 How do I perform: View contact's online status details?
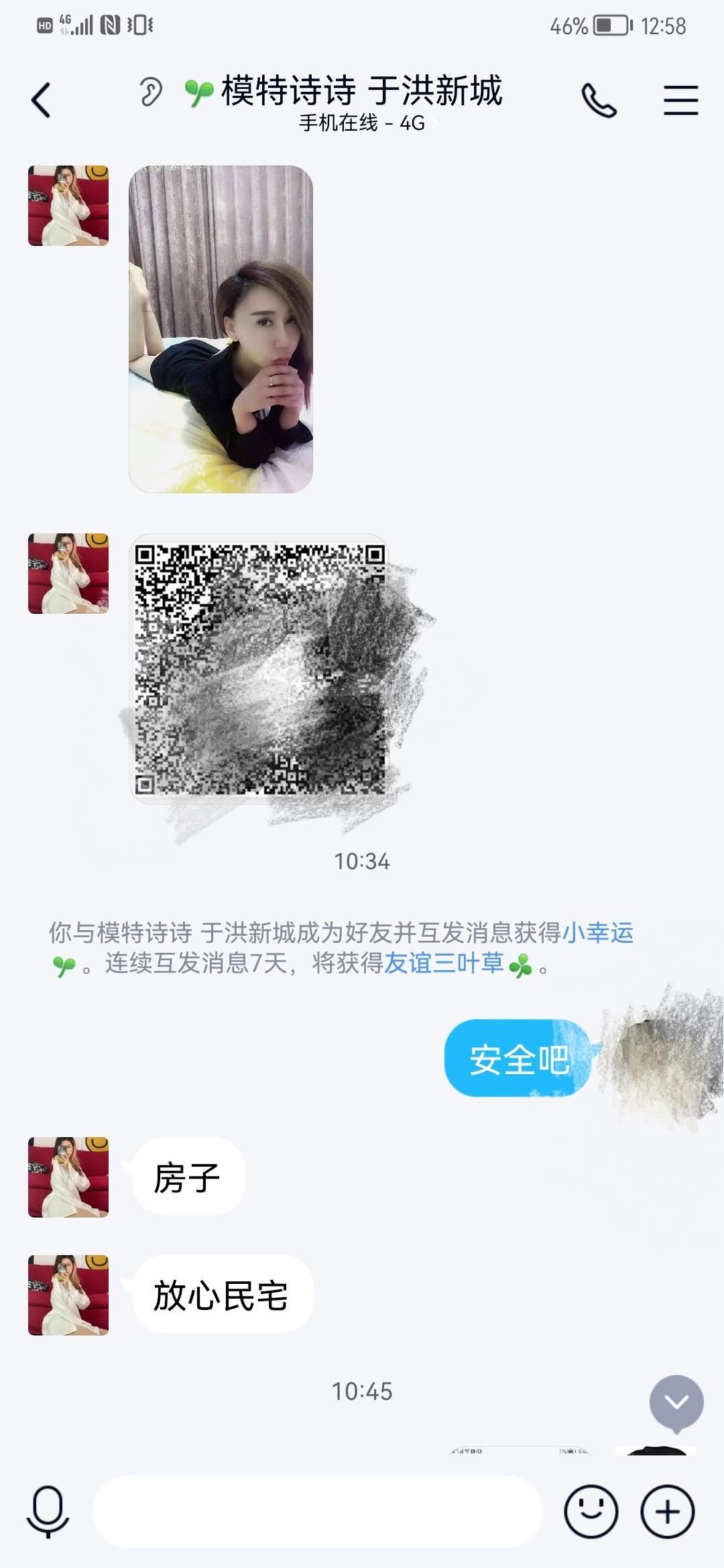coord(362,123)
